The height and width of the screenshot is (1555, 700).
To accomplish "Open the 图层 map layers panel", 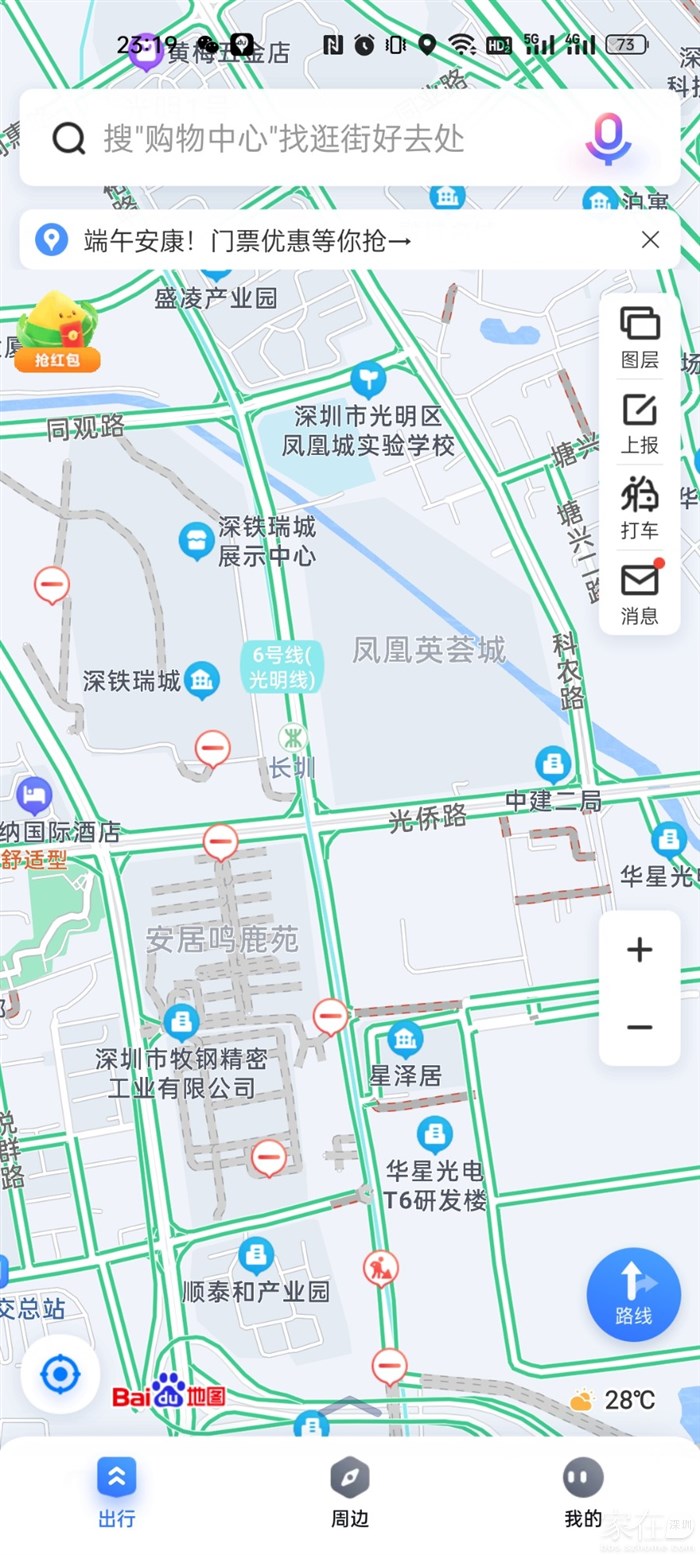I will click(640, 336).
